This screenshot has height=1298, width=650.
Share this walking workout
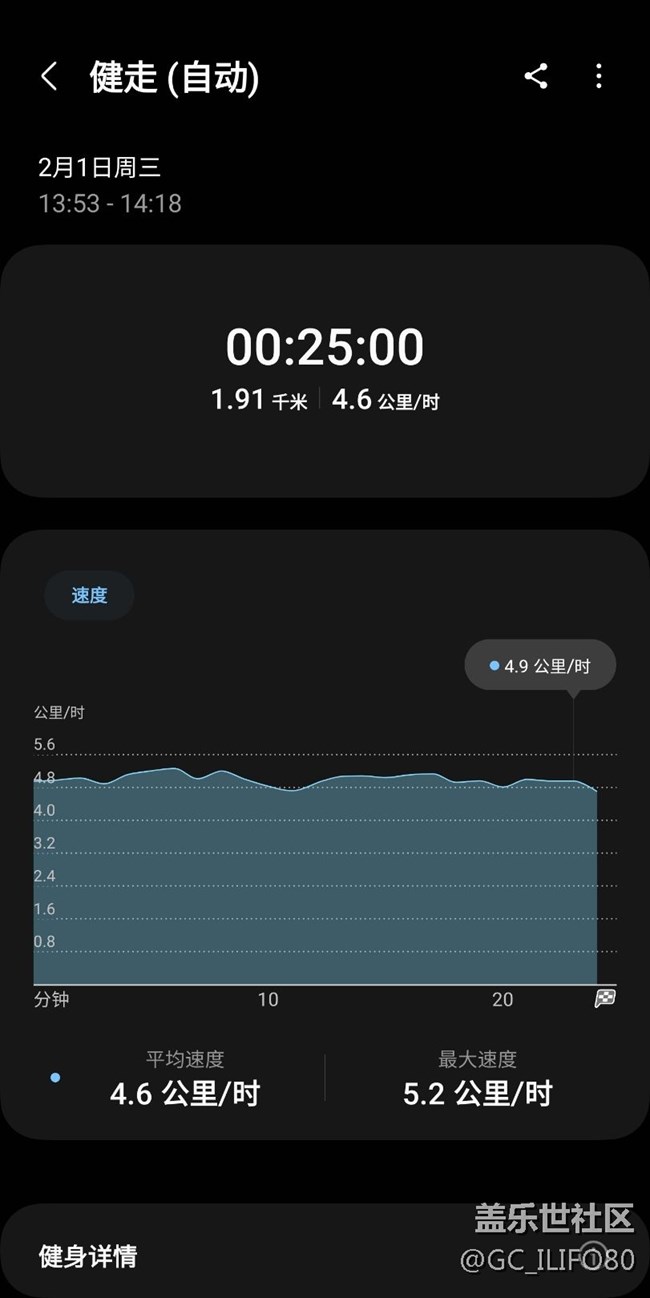[536, 77]
